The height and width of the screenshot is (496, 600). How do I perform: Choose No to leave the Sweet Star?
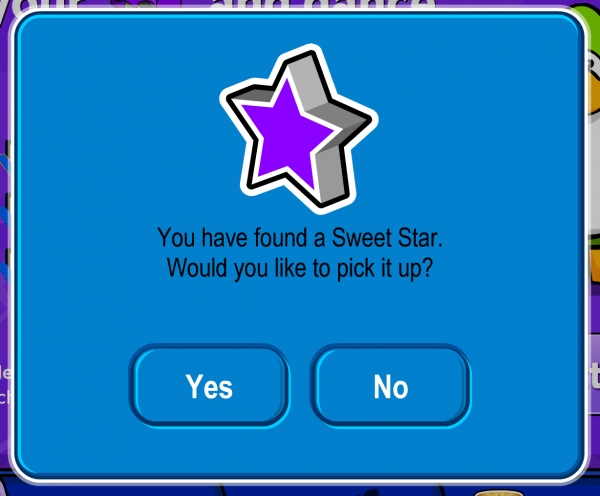[390, 387]
